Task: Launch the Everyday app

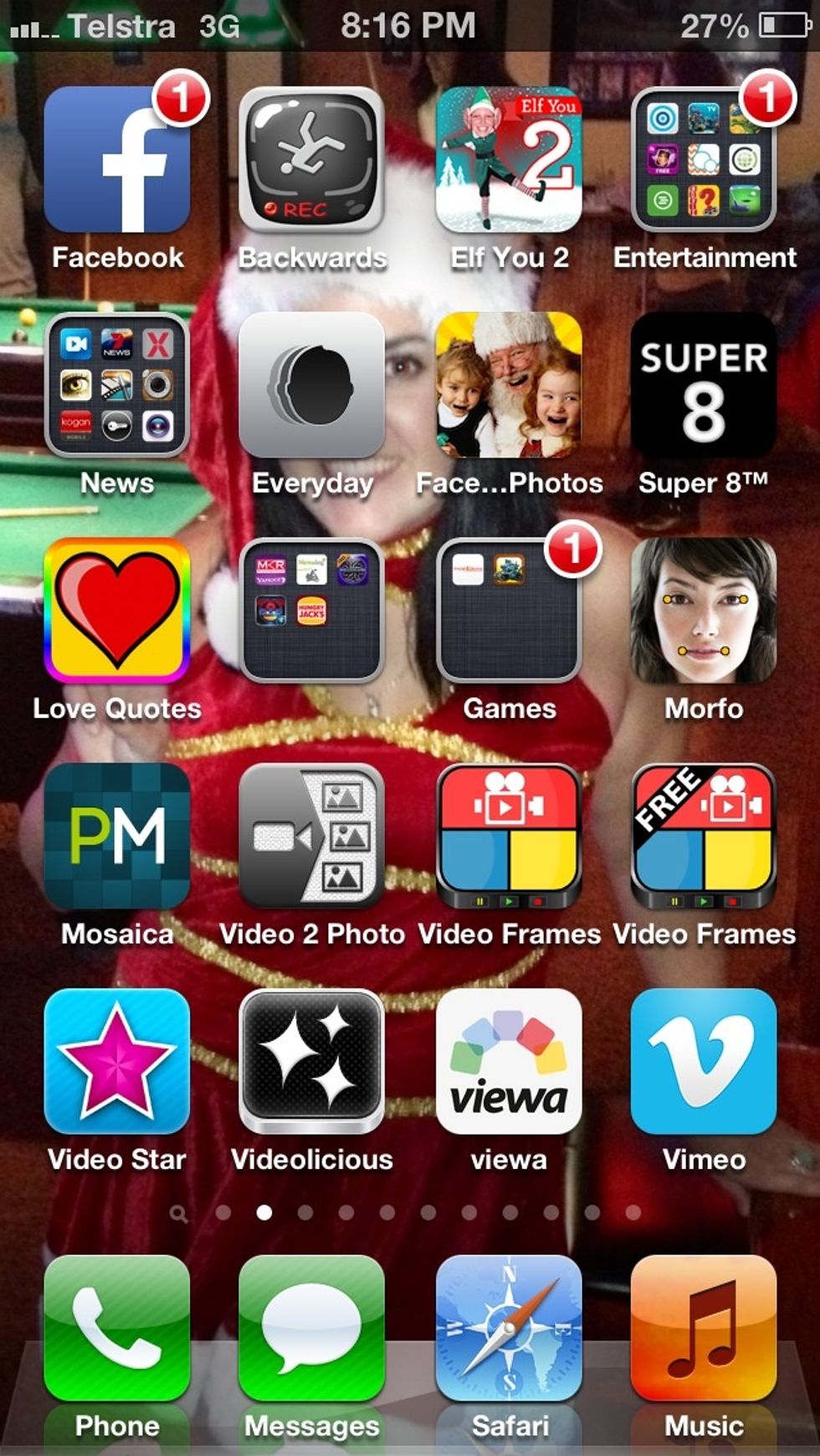Action: click(311, 386)
